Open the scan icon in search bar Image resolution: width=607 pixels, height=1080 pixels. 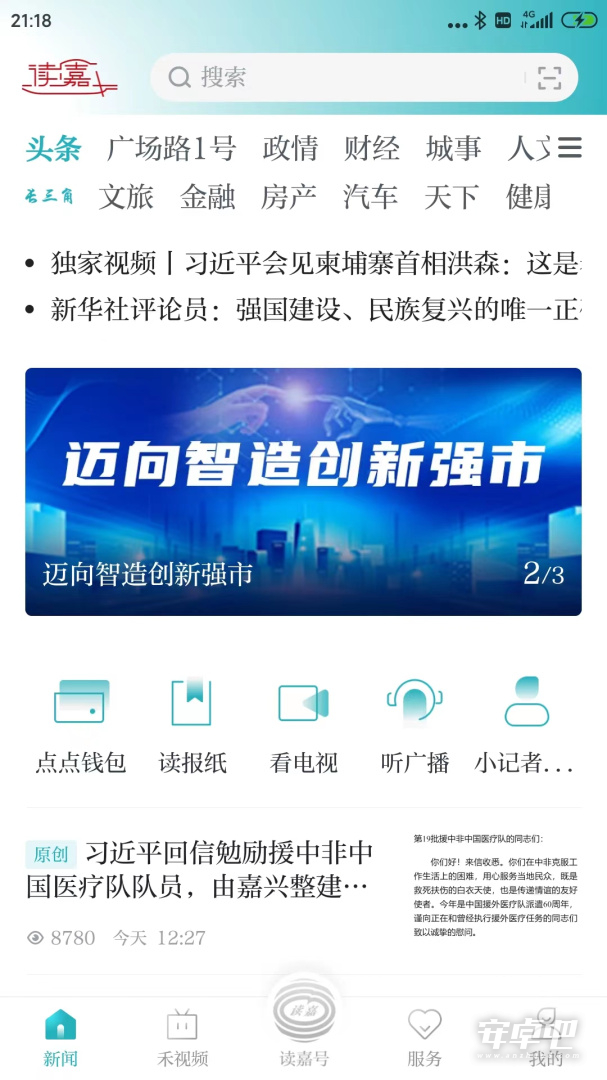[x=549, y=78]
